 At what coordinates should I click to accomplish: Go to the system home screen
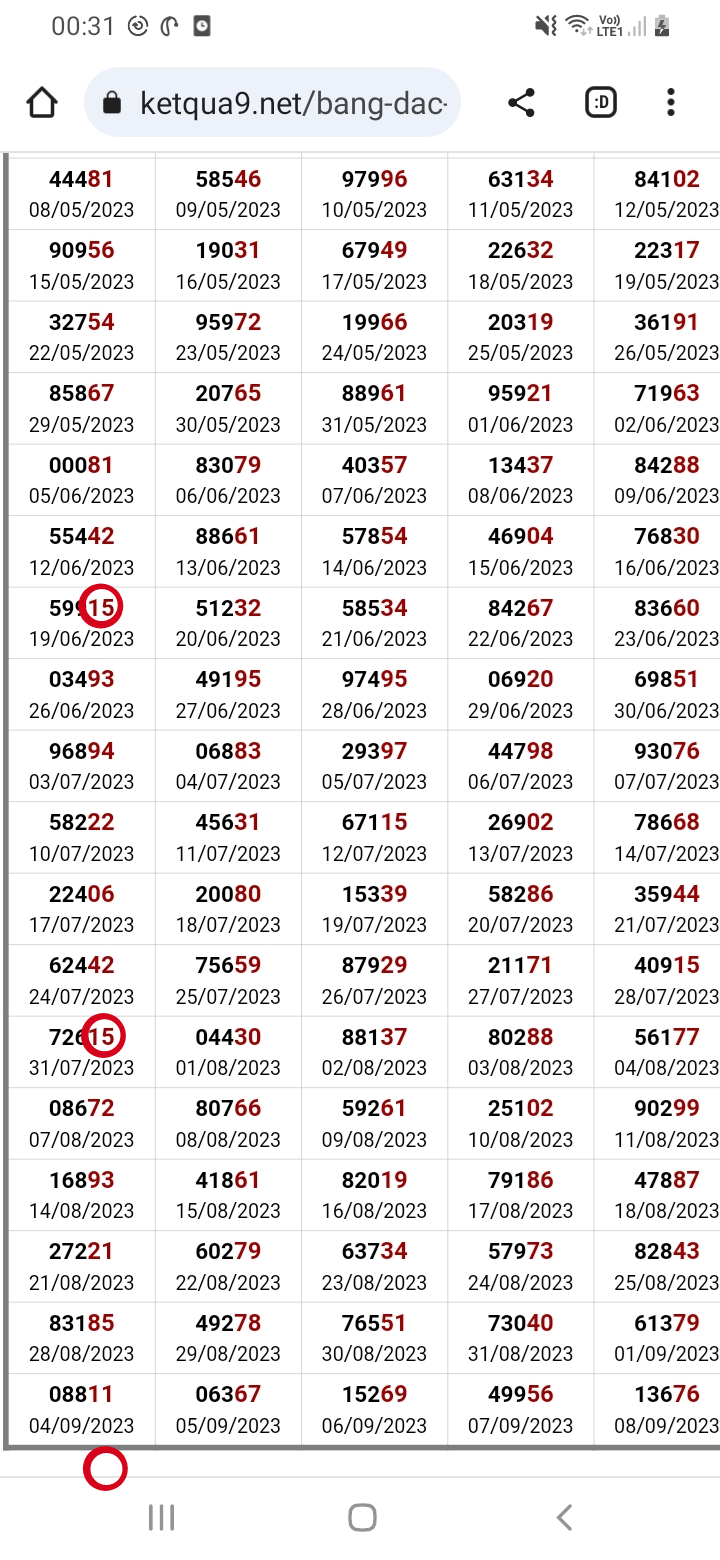pos(362,1517)
